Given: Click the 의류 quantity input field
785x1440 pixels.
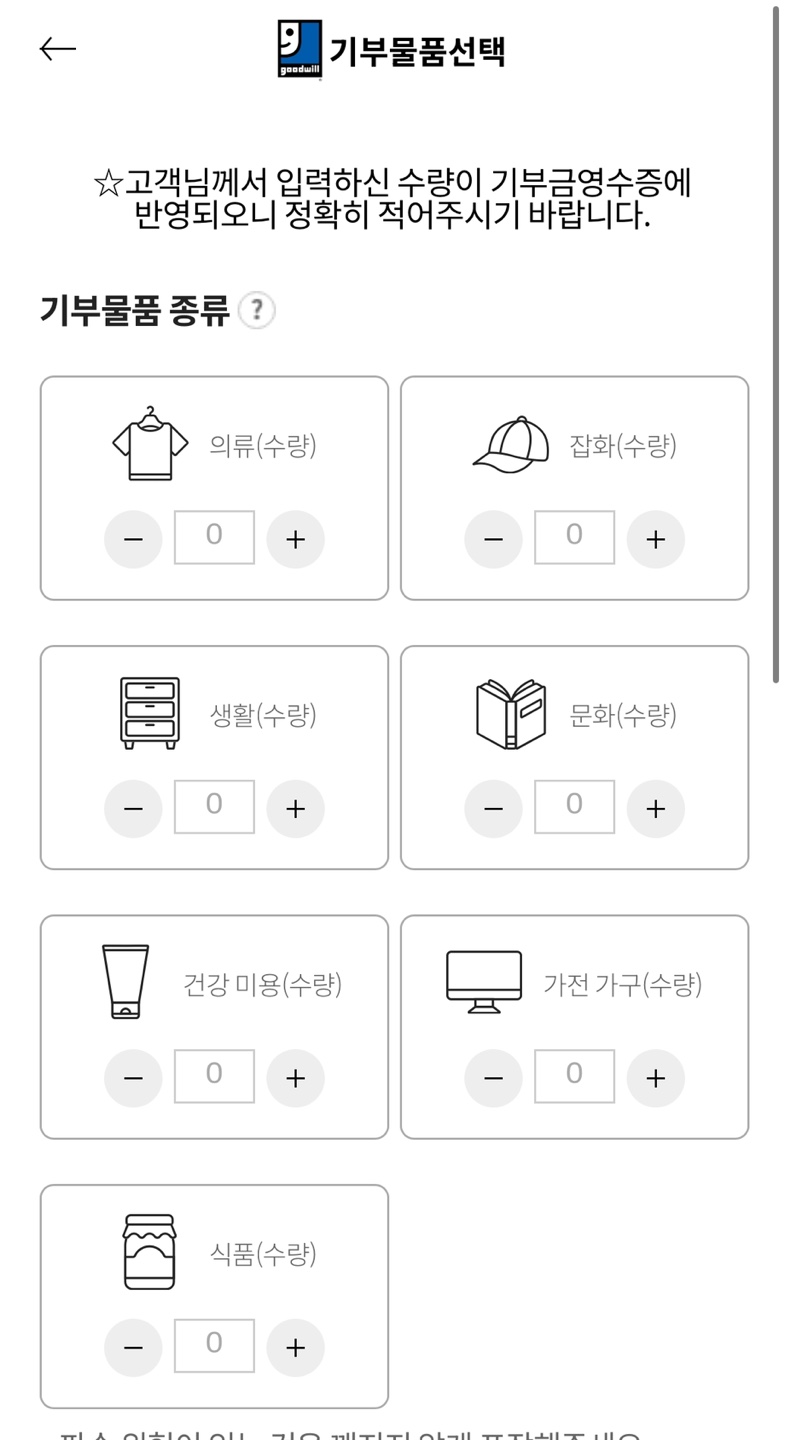Looking at the screenshot, I should 214,535.
